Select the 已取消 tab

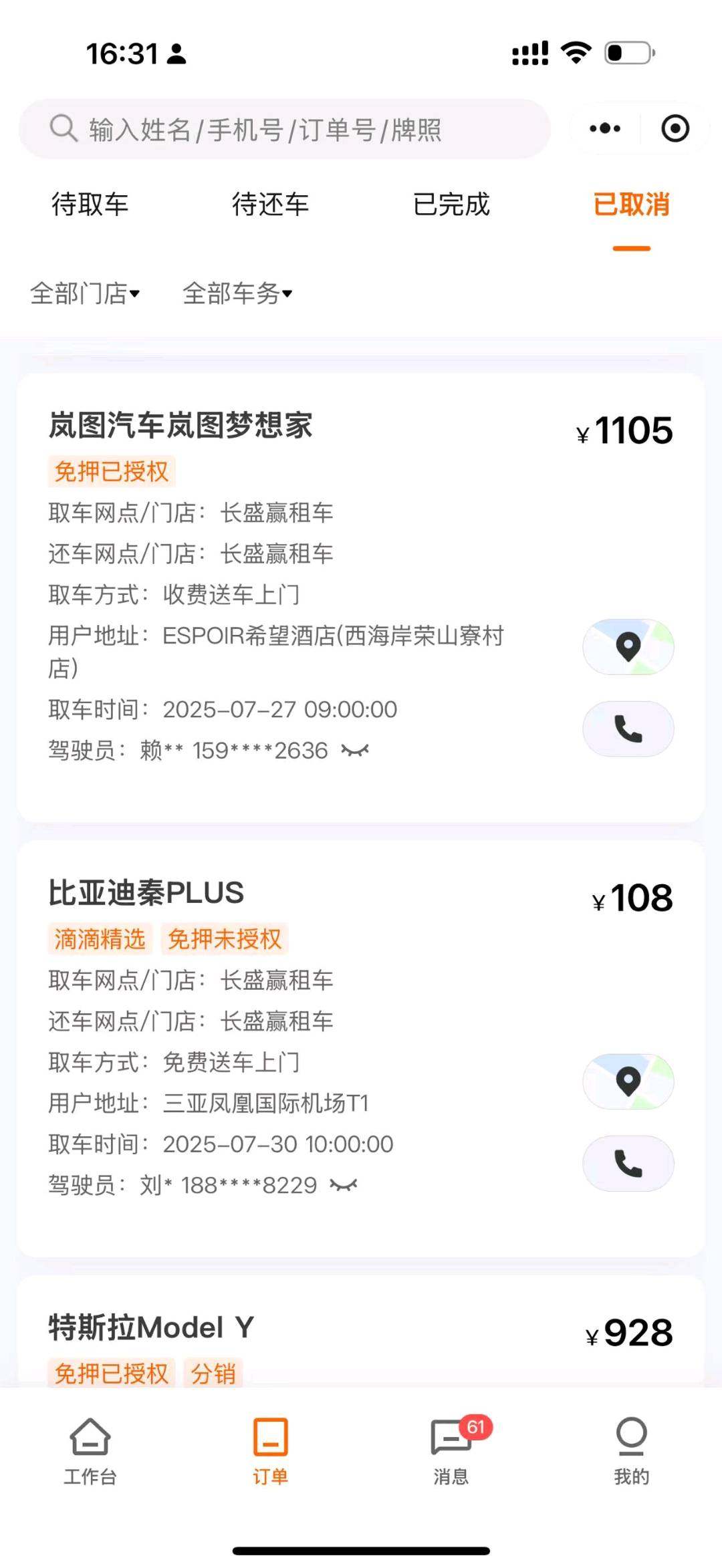click(632, 205)
